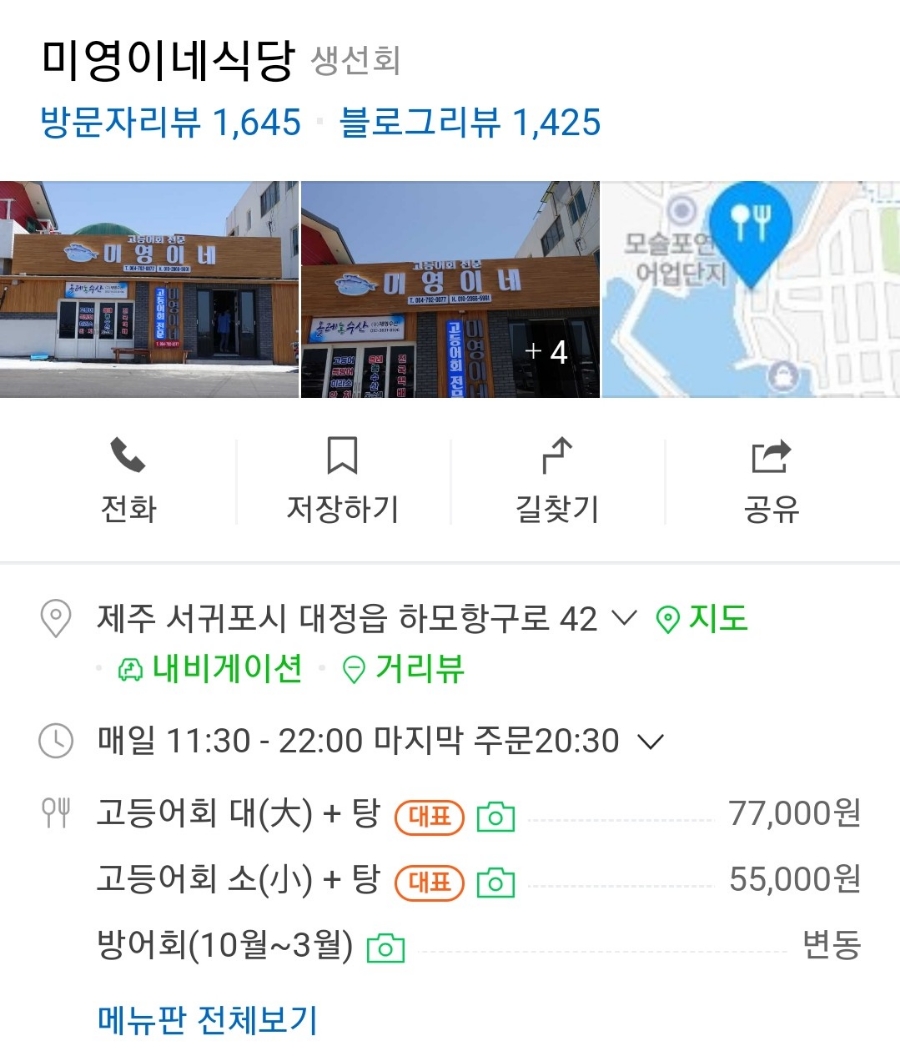View photo for 방어회(10월~3월)
900x1056 pixels.
tap(386, 947)
